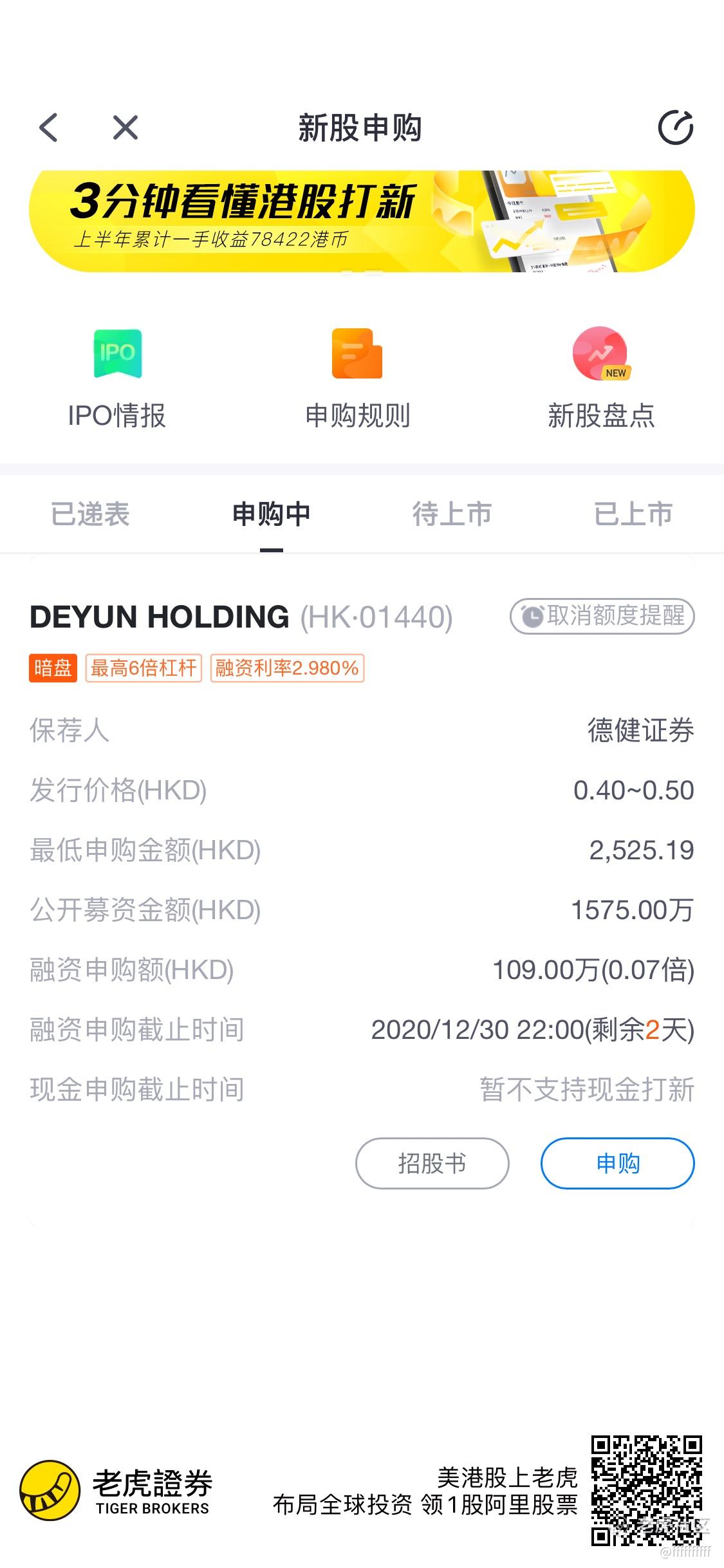
Task: Open 新股盘点
Action: 601,379
